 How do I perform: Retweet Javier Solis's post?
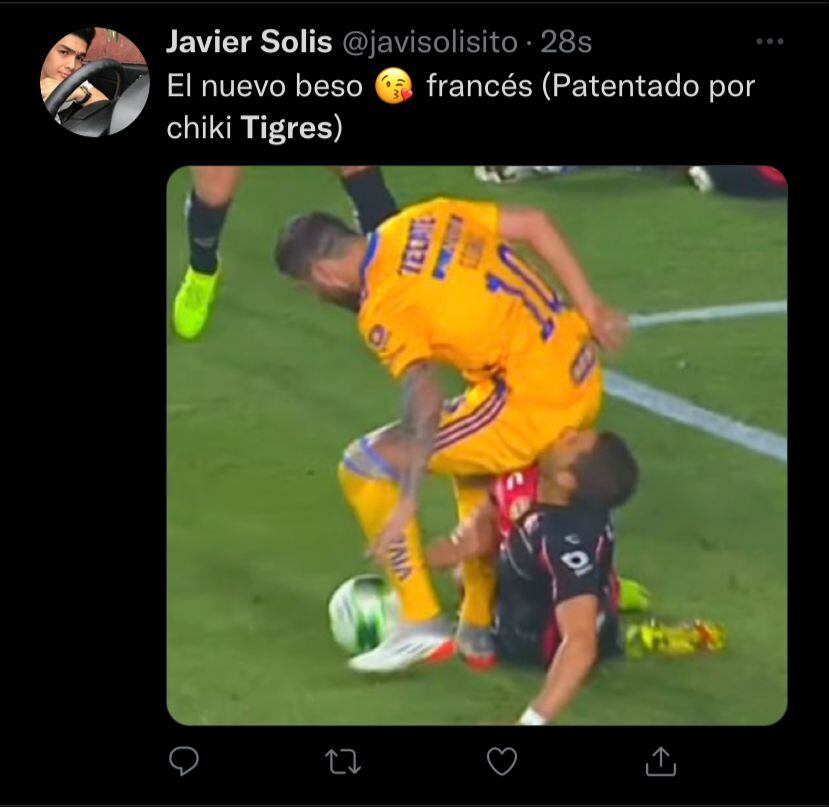pyautogui.click(x=343, y=762)
